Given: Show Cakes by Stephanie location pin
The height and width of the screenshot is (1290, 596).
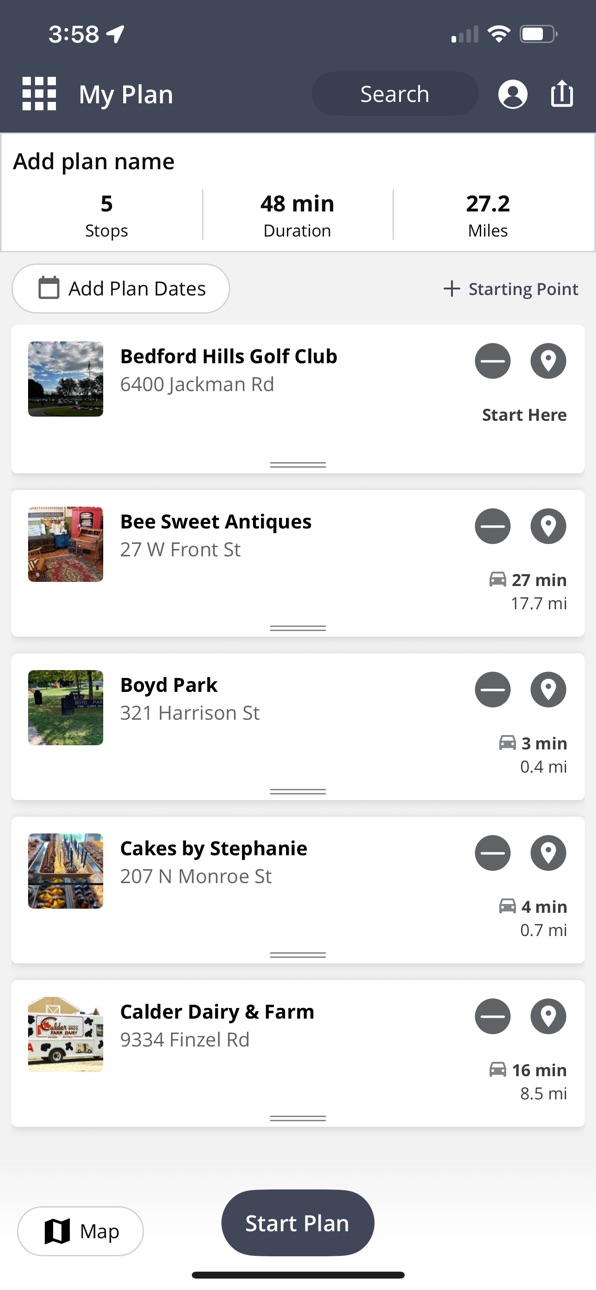Looking at the screenshot, I should [548, 853].
